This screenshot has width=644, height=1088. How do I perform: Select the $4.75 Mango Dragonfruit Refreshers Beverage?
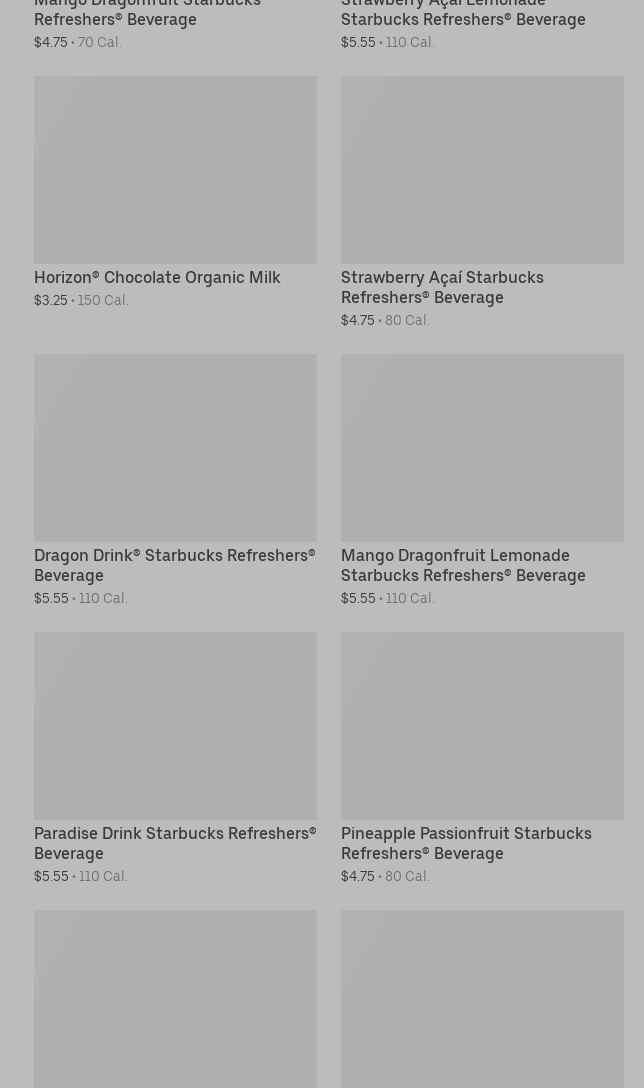[x=175, y=25]
